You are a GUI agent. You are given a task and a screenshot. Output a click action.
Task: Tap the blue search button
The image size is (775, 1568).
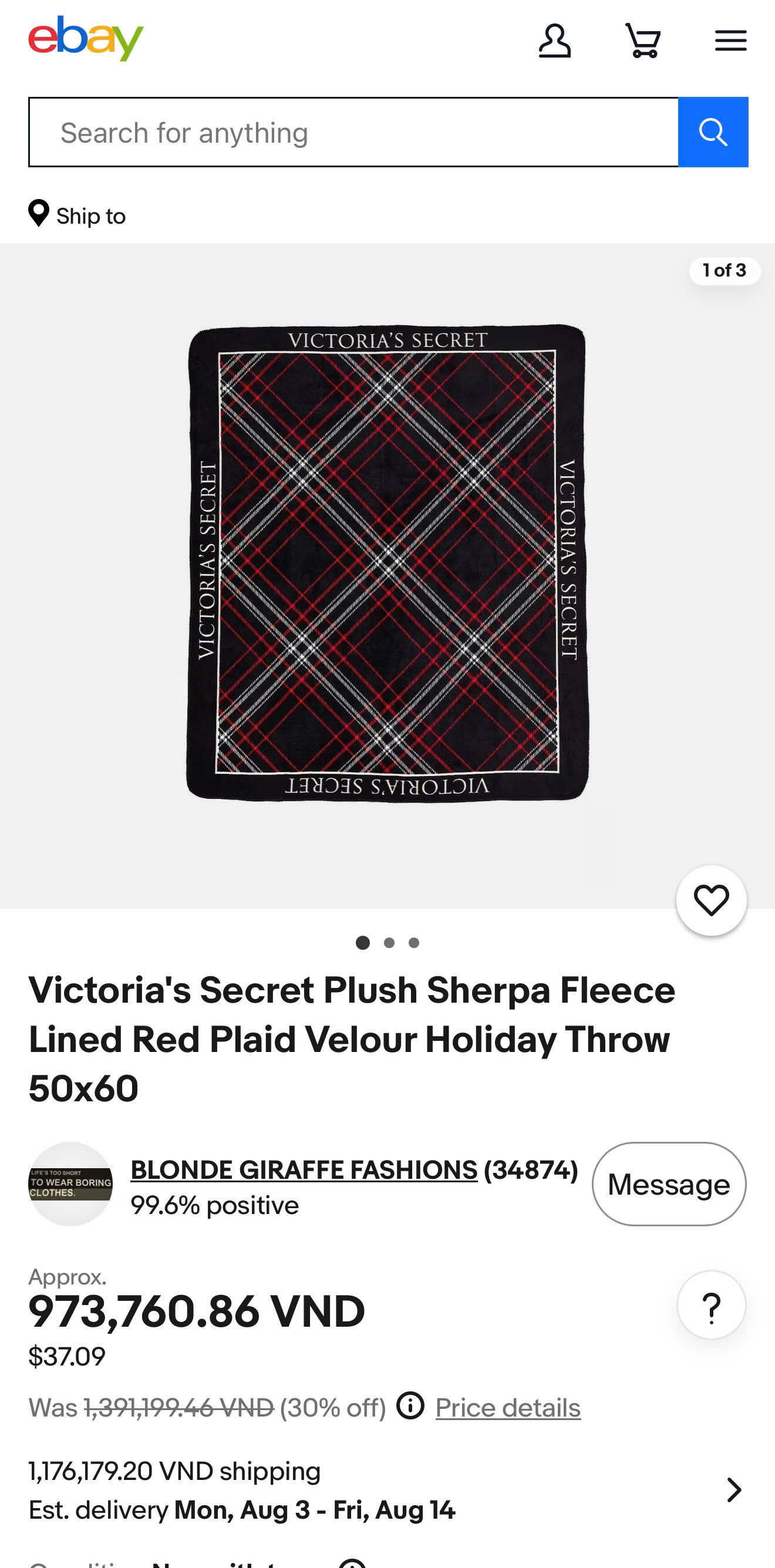(x=713, y=132)
